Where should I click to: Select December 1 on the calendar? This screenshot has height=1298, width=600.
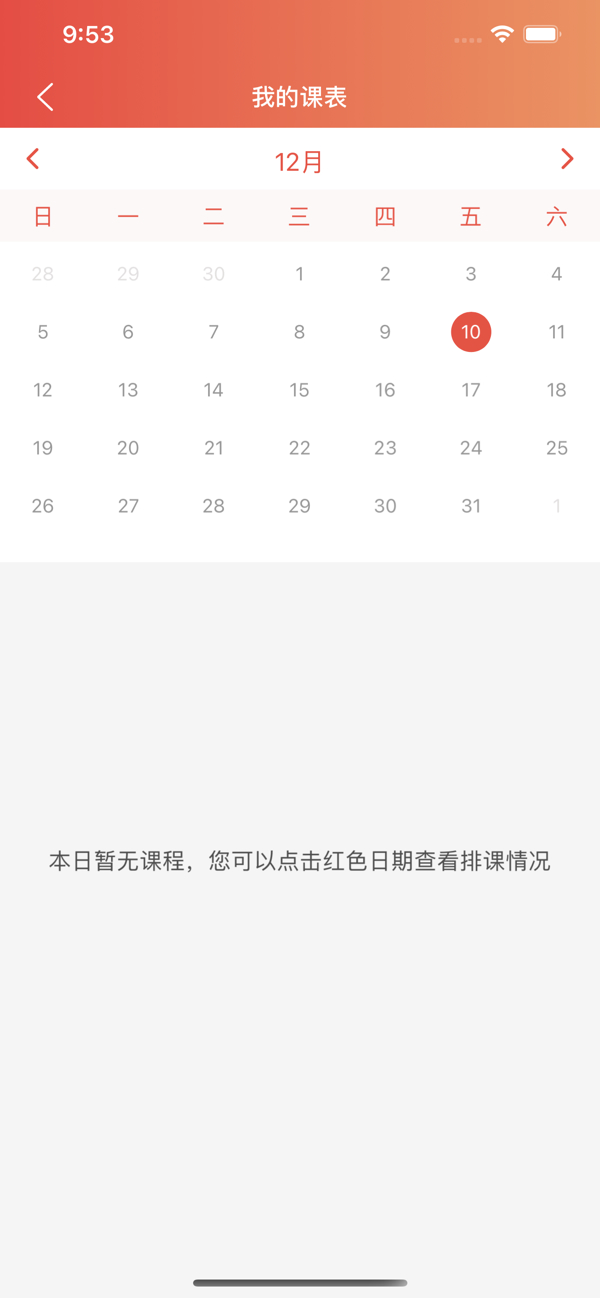299,274
